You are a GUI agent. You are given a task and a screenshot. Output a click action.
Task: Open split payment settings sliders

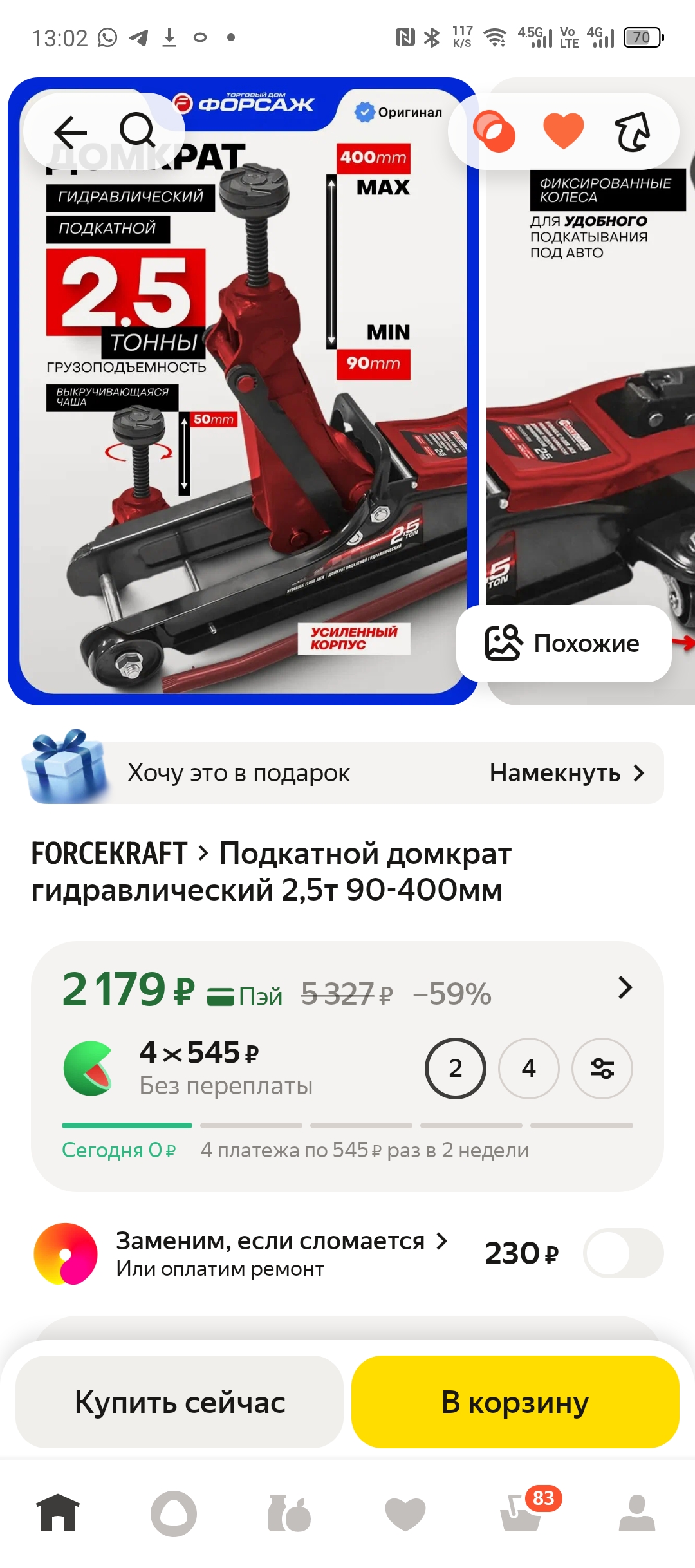(x=602, y=1069)
